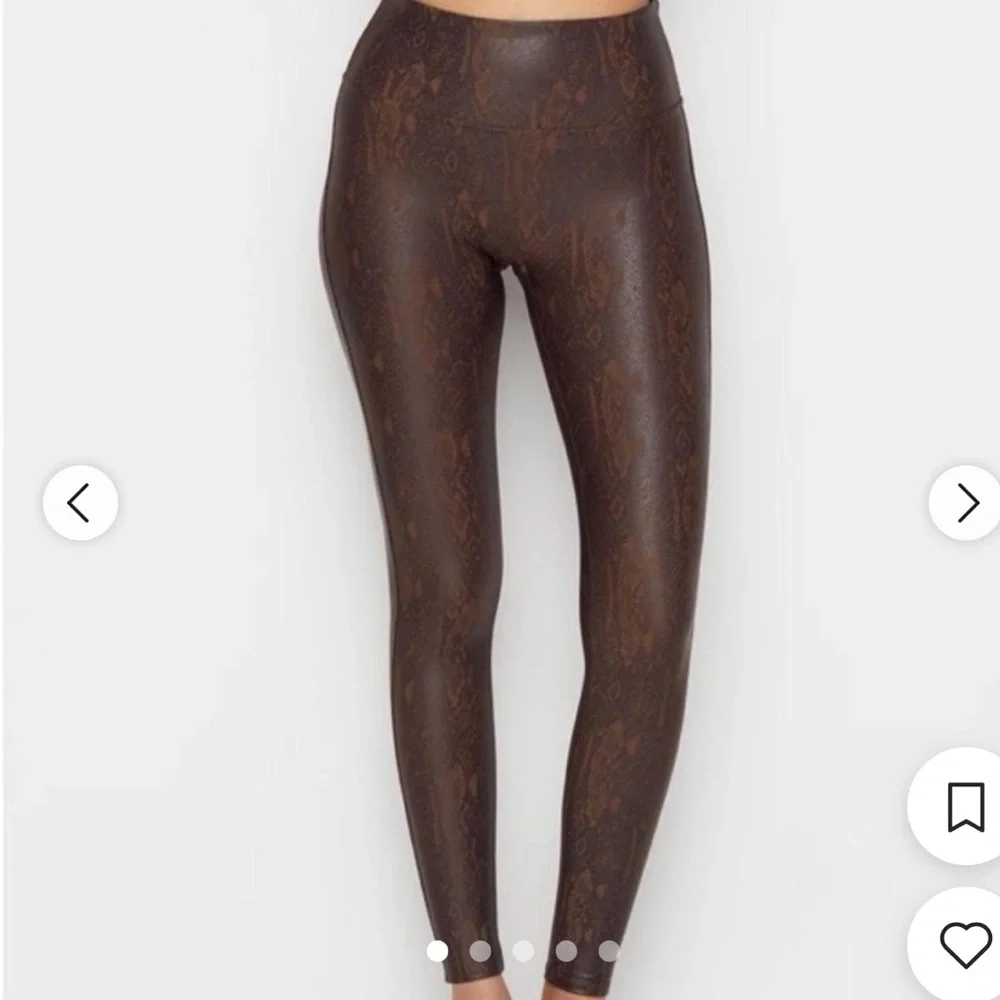Show the next product photo
The image size is (1000, 1000).
tap(966, 503)
